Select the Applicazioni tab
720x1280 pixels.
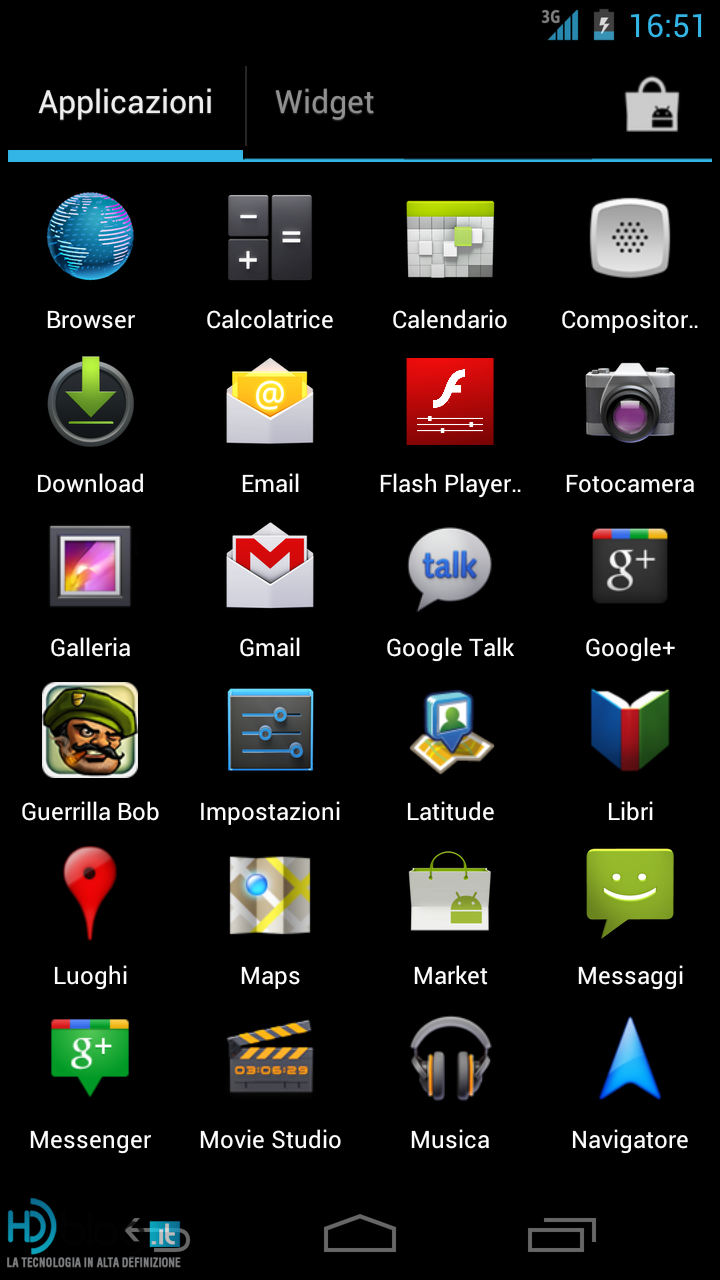click(125, 102)
